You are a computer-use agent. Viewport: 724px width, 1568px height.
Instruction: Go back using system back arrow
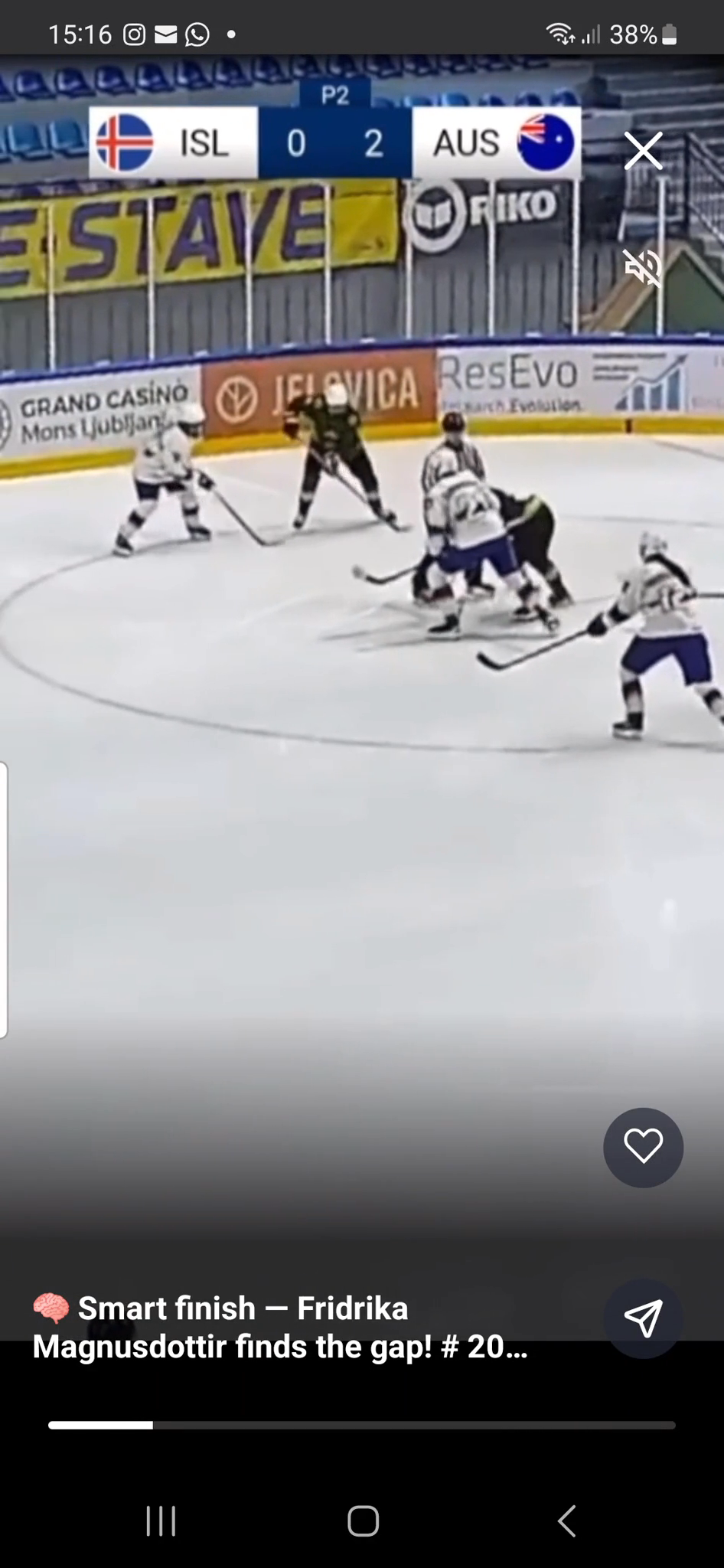pos(566,1521)
